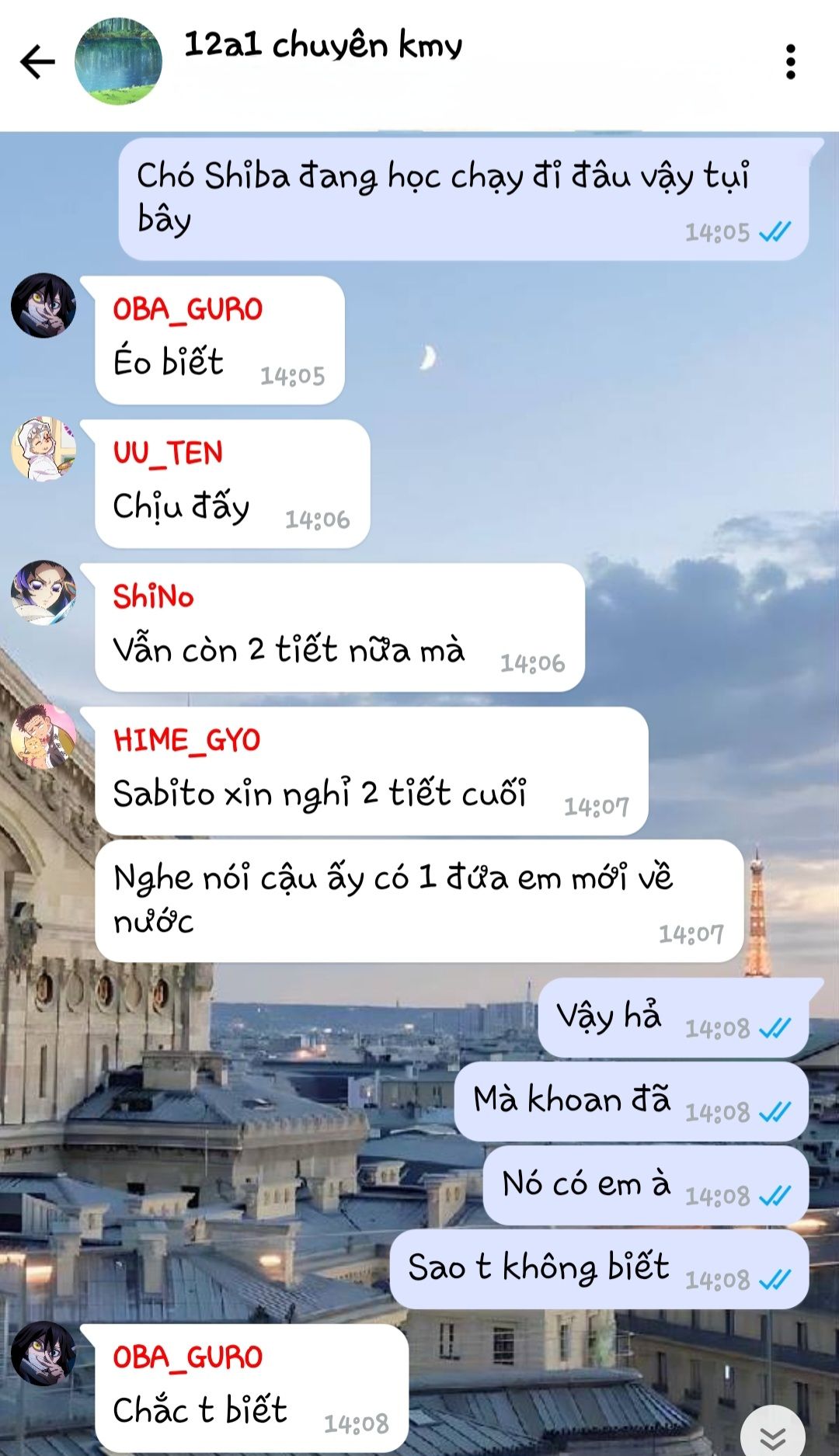Tap the UU_TEN sender name
This screenshot has width=839, height=1456.
coord(168,453)
